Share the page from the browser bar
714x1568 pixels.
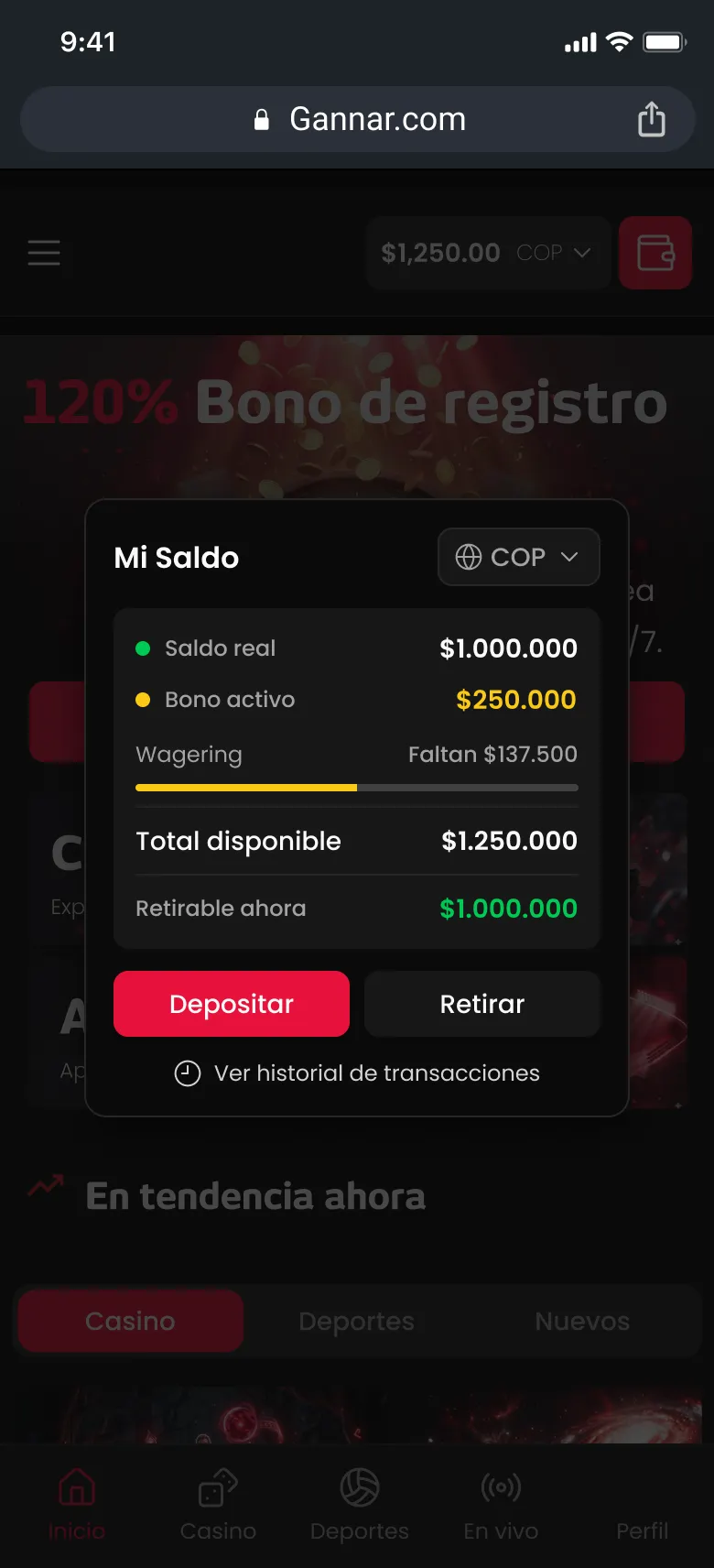click(x=652, y=119)
